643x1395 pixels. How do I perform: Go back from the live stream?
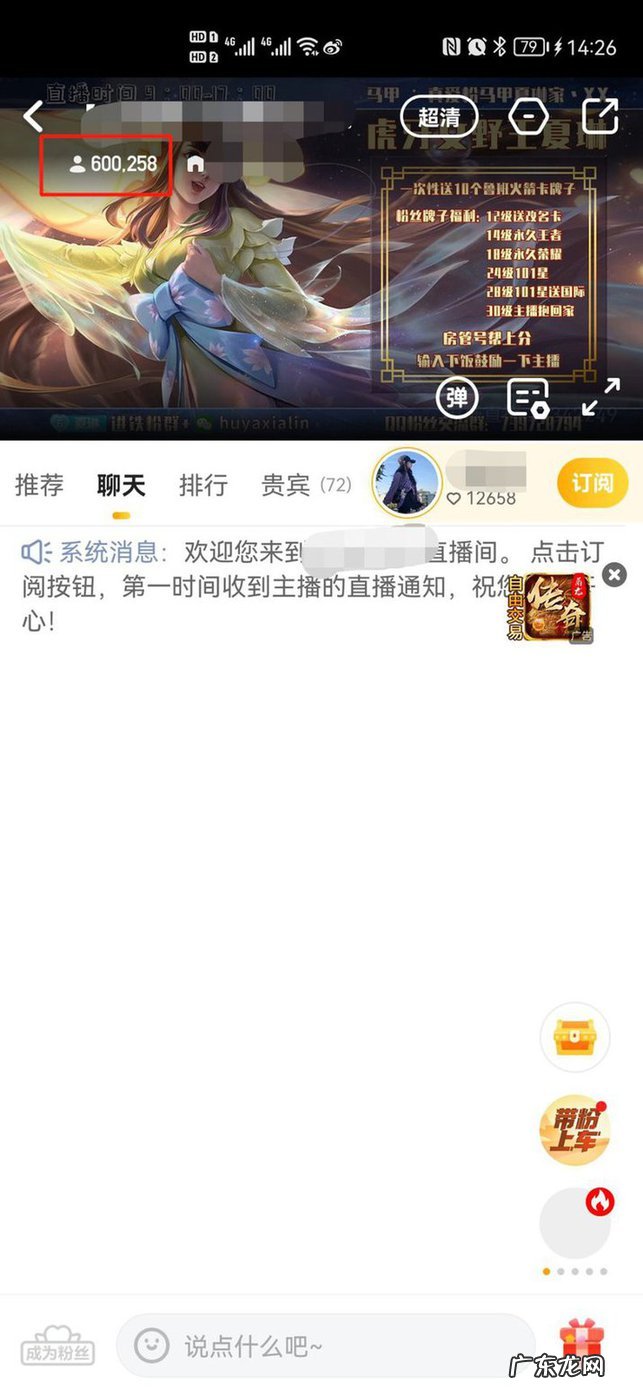(x=34, y=117)
